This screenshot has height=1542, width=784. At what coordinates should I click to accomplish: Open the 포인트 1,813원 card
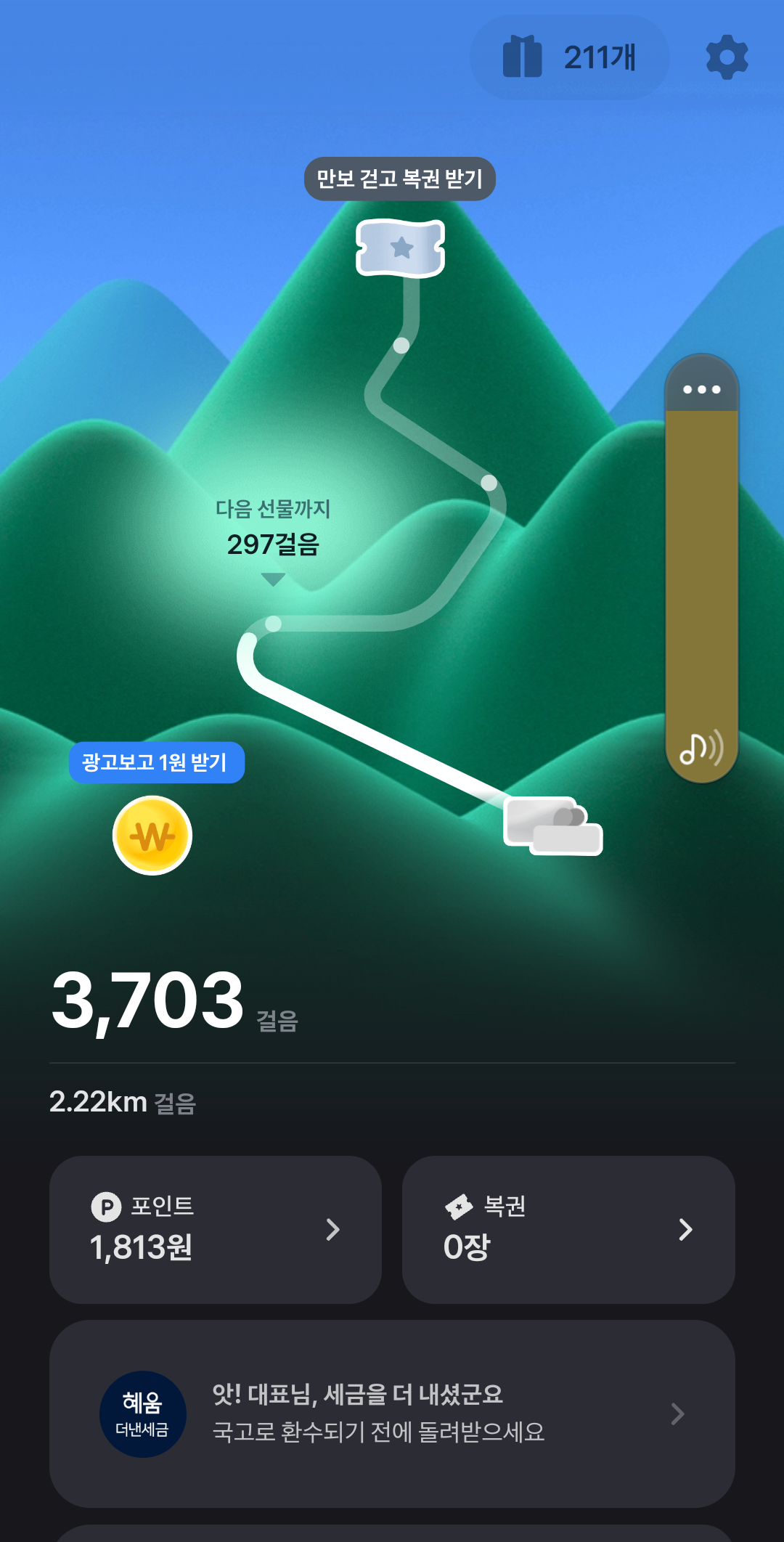click(216, 1229)
